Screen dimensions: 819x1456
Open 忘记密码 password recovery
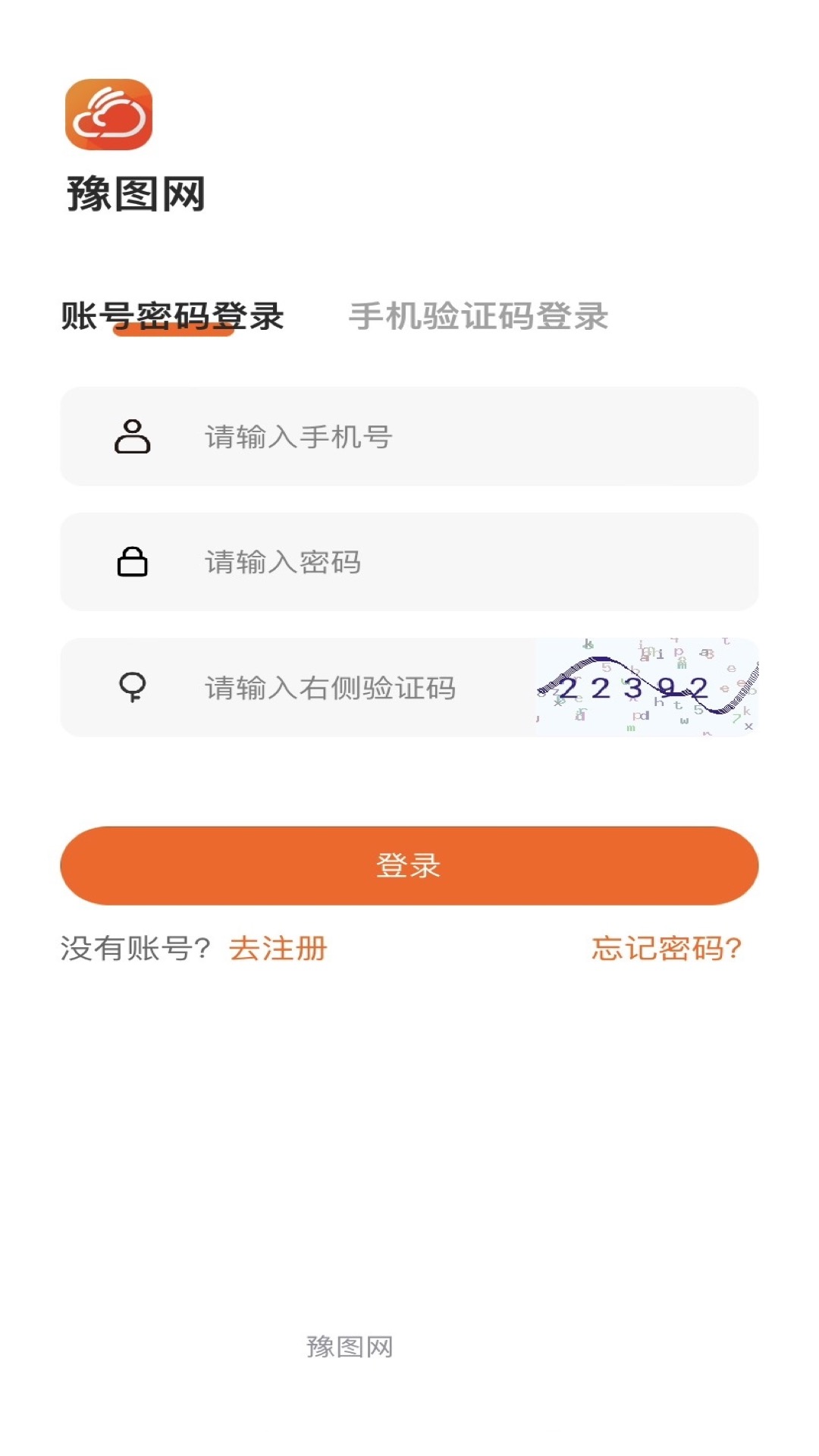click(x=666, y=946)
